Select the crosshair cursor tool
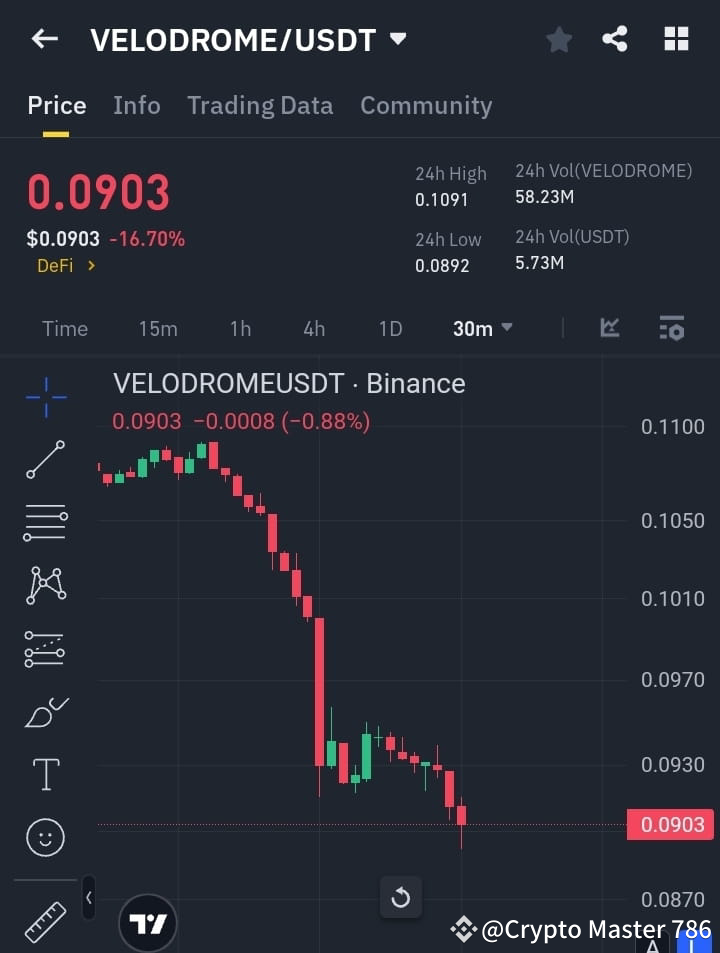This screenshot has width=720, height=953. [x=45, y=398]
